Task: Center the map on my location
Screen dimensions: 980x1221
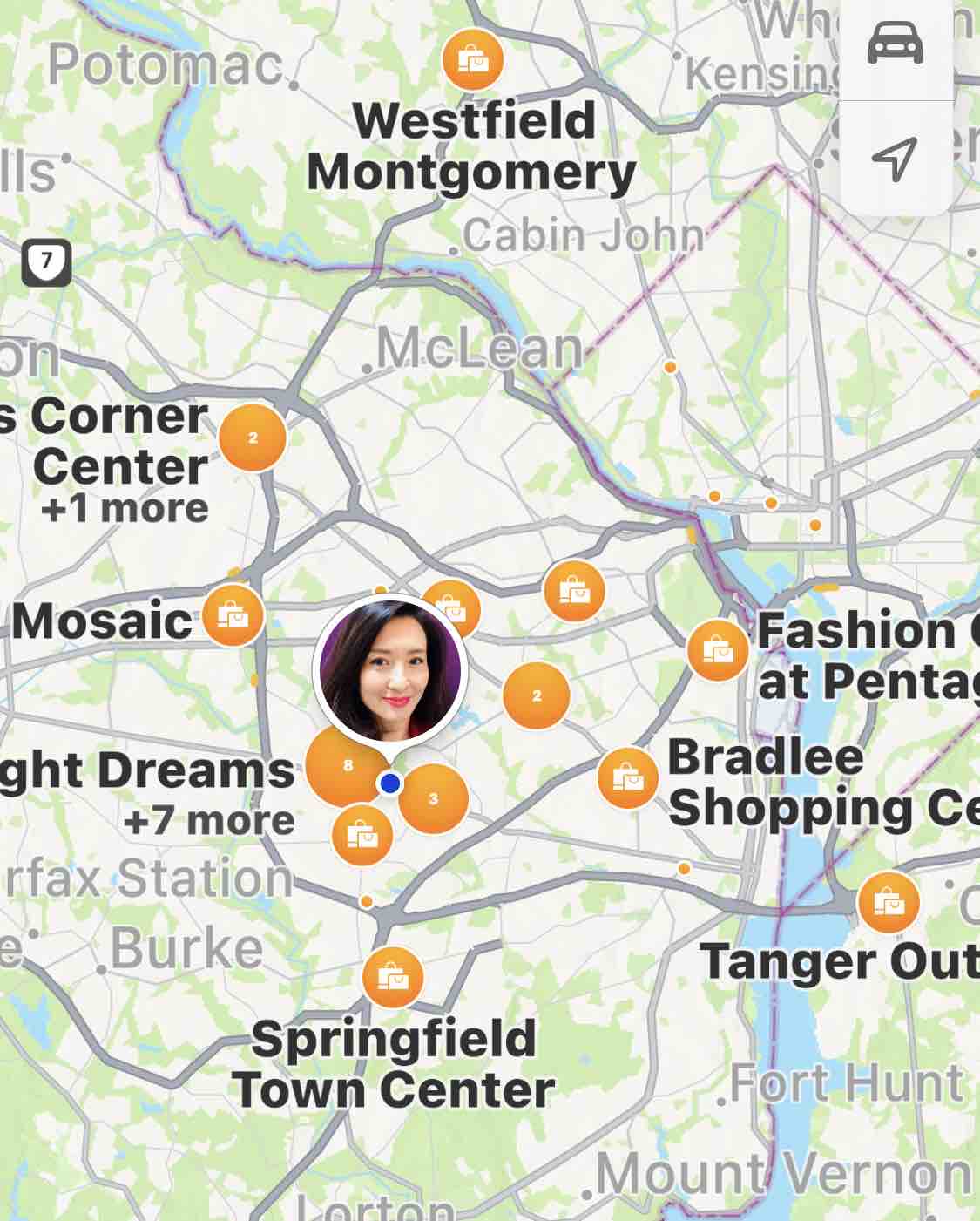Action: (896, 159)
